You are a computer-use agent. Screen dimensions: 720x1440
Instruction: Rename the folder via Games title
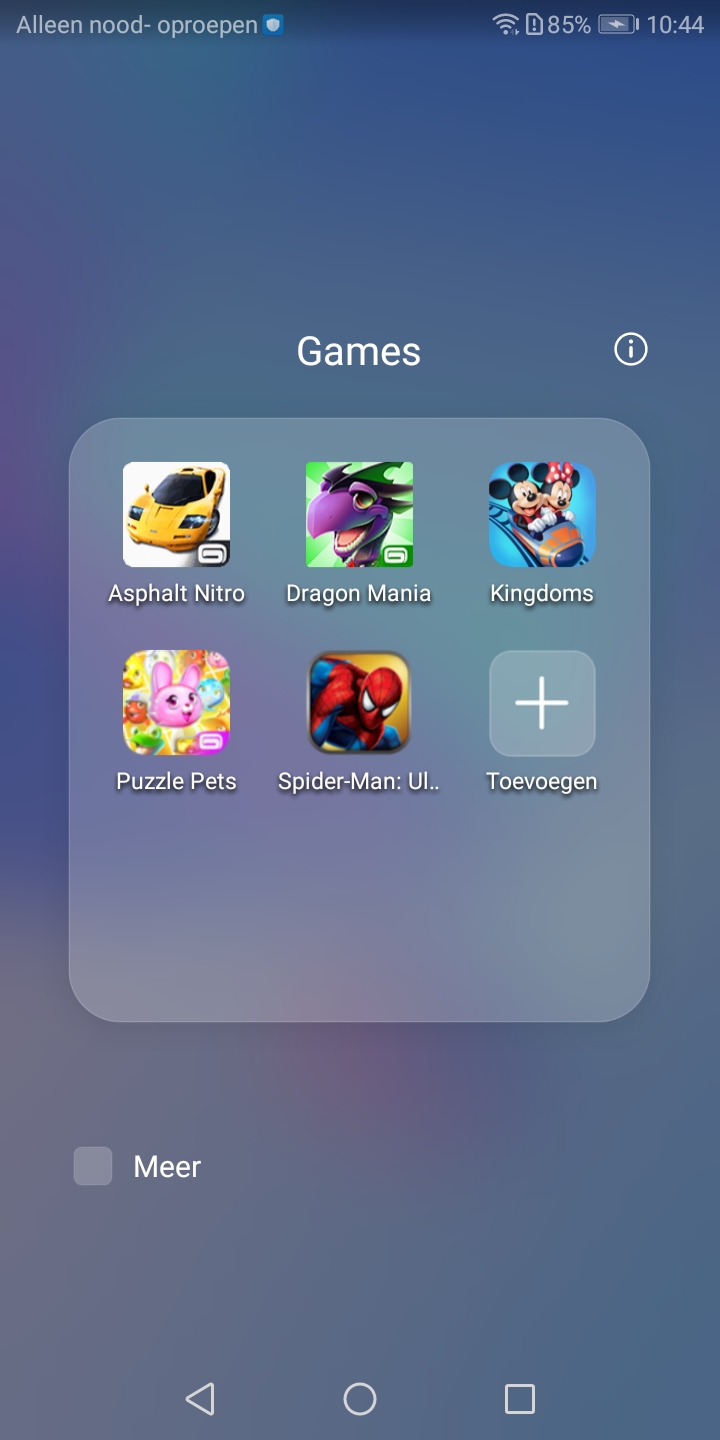click(359, 351)
